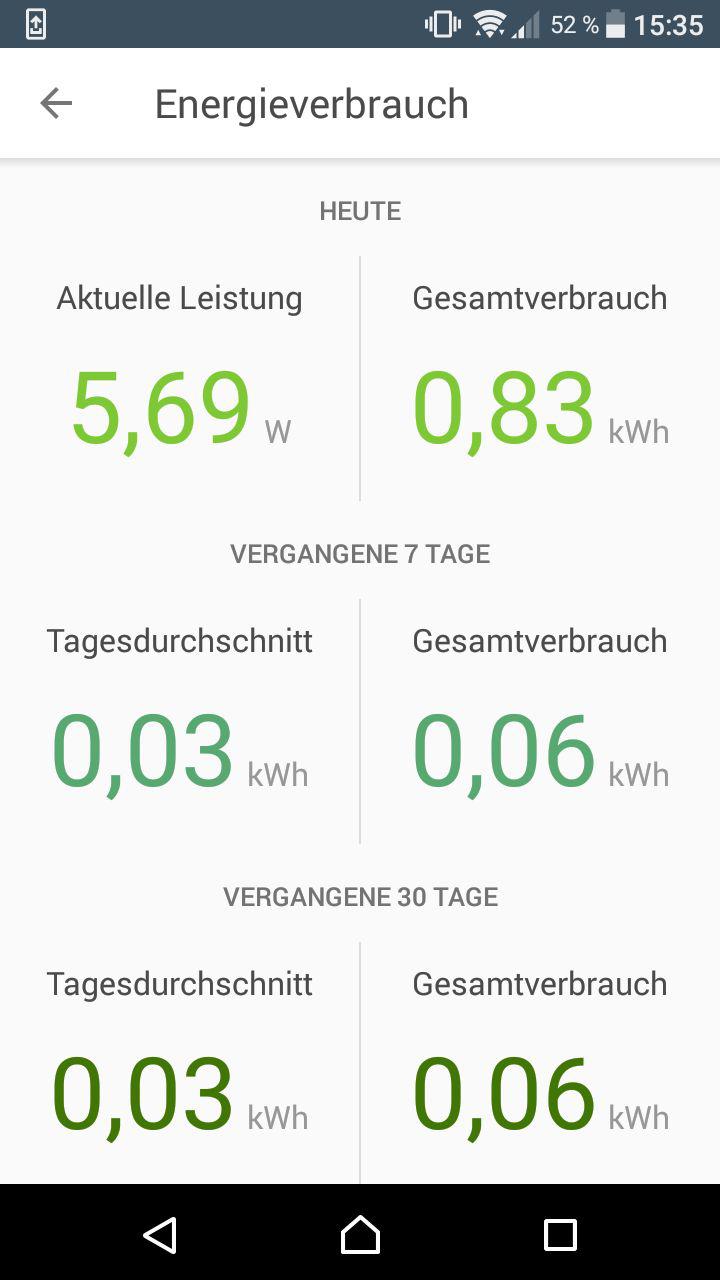Tap the system home button
This screenshot has height=1280, width=720.
360,1235
